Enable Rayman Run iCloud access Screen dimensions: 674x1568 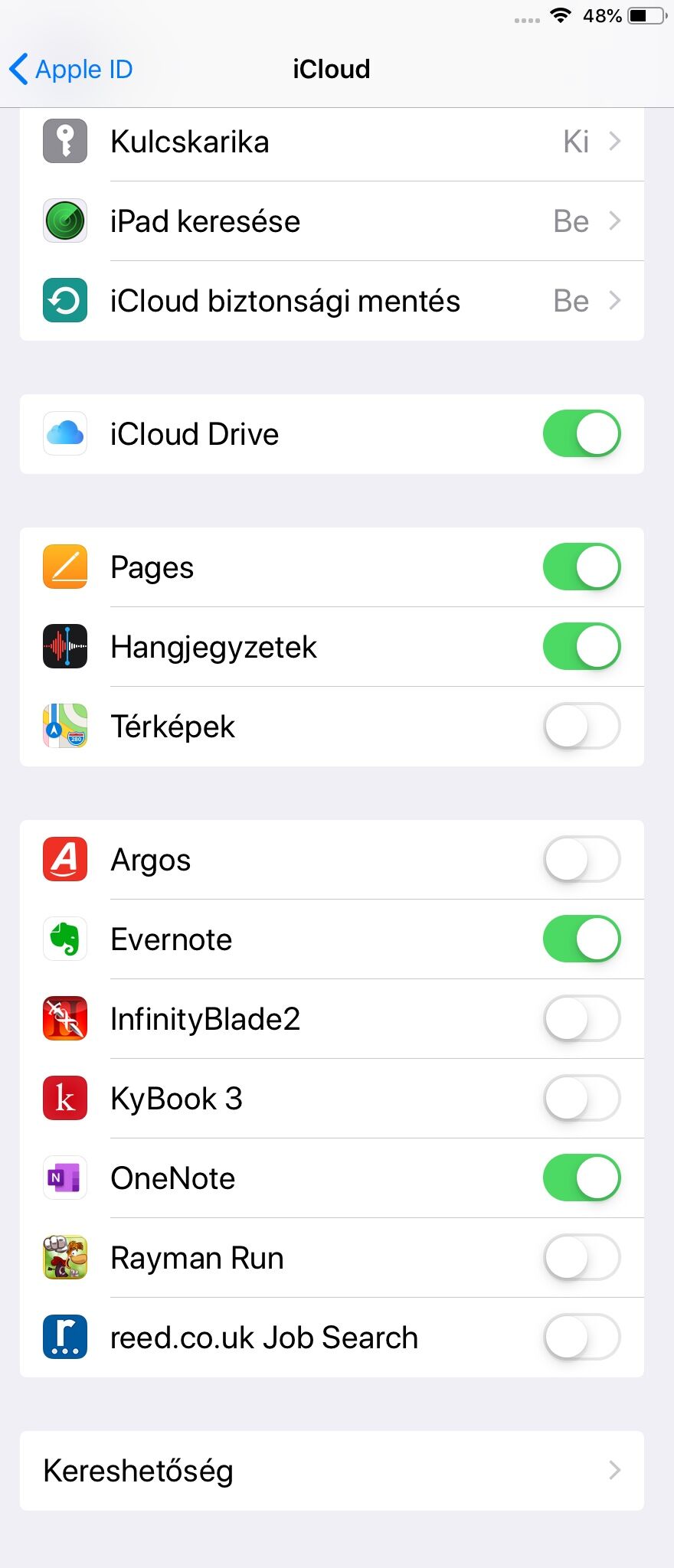[581, 1258]
